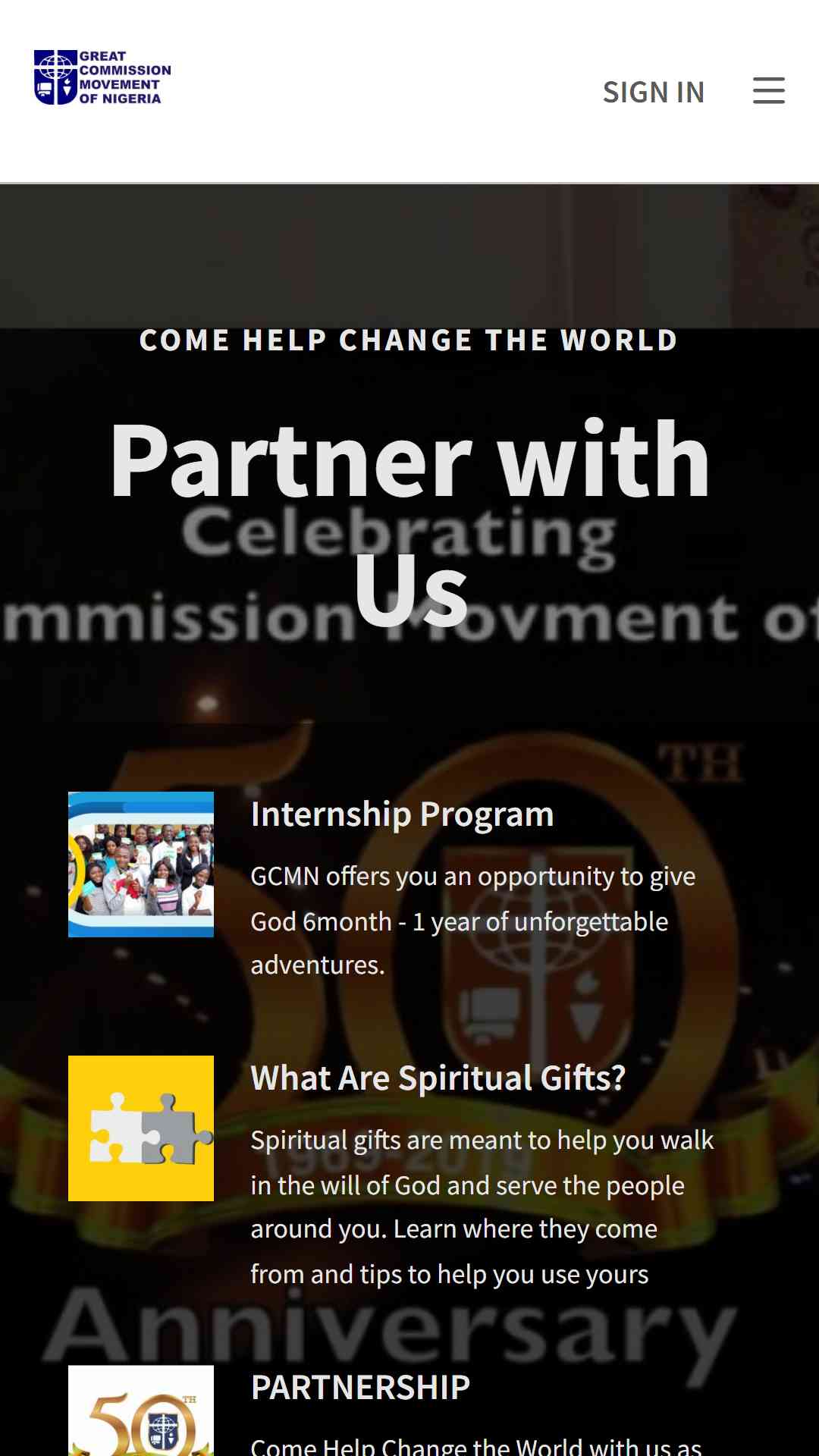The height and width of the screenshot is (1456, 819).
Task: Read What Are Spiritual Gifts? article
Action: coord(438,1078)
